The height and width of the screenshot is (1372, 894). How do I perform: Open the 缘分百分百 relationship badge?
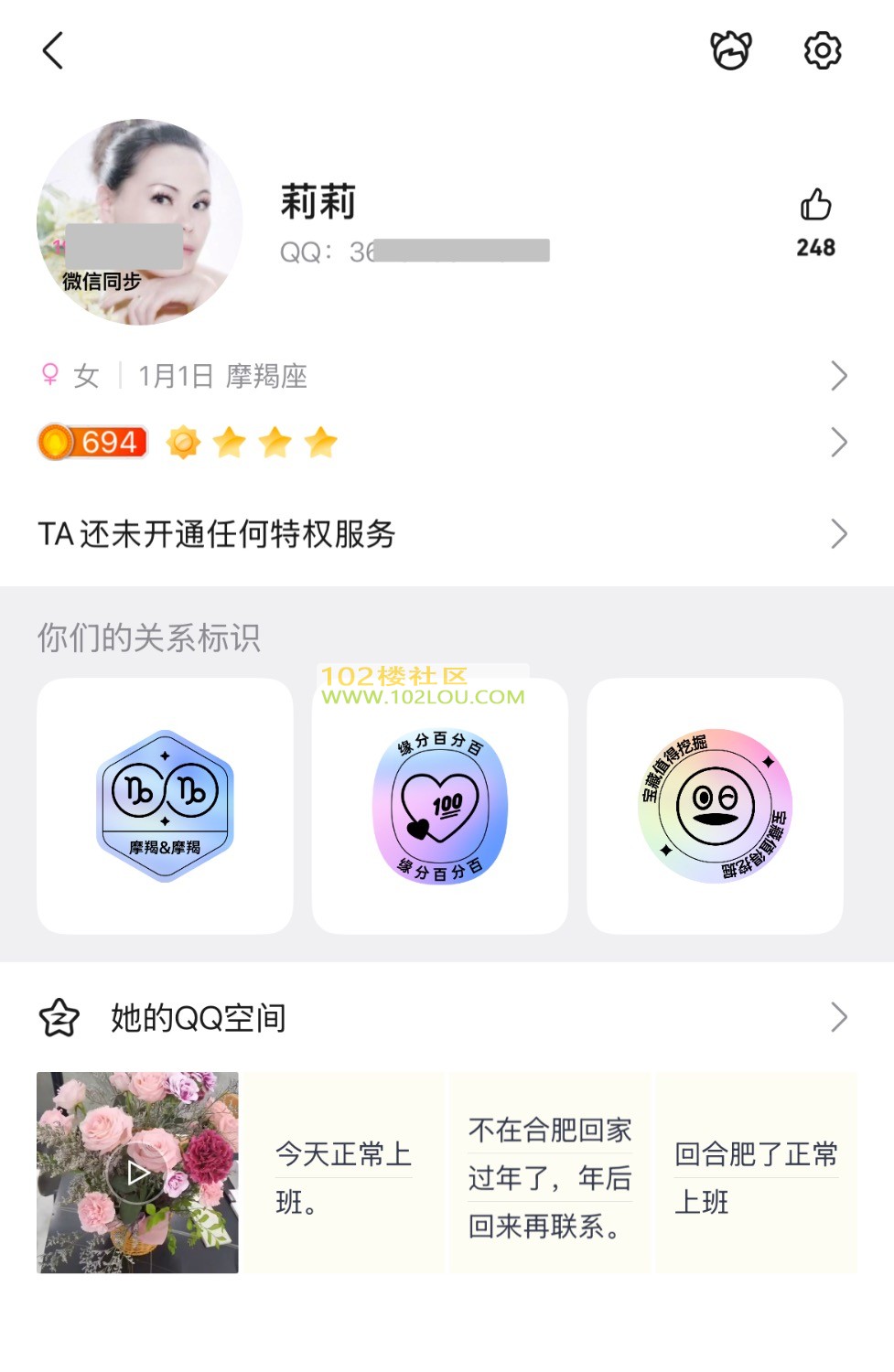(440, 806)
